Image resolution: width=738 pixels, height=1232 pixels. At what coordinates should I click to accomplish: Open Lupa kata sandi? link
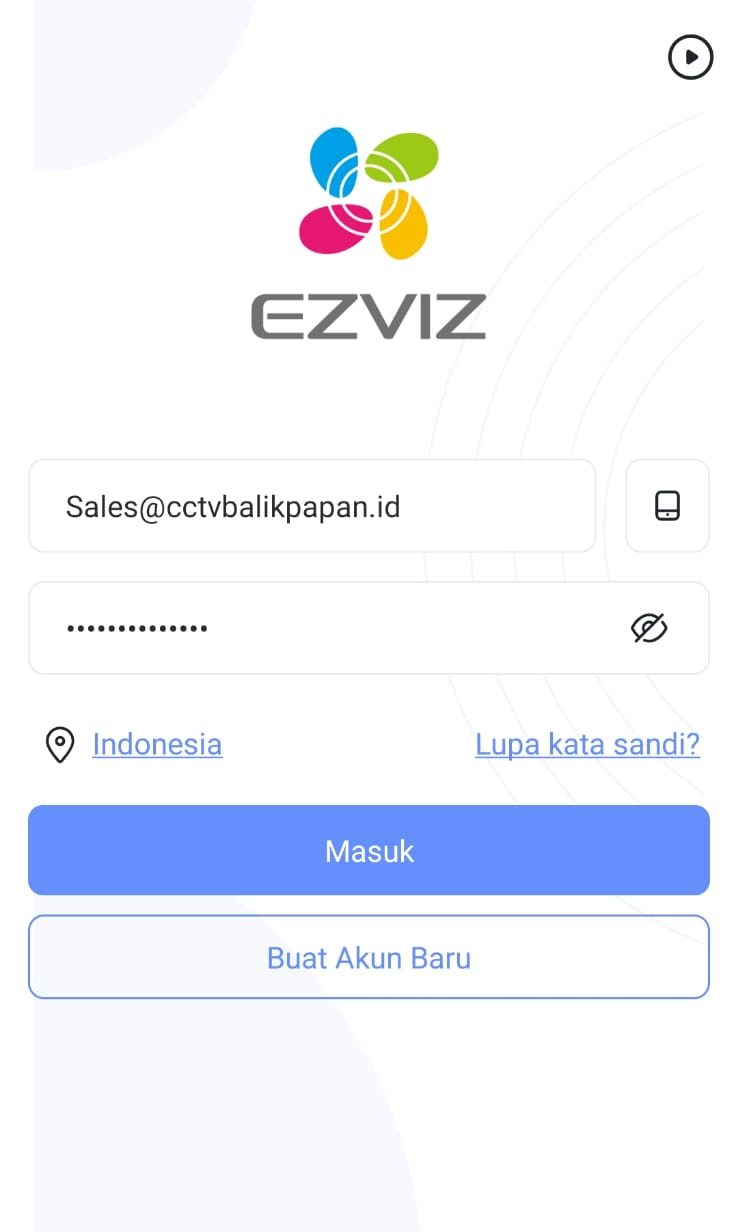click(587, 744)
